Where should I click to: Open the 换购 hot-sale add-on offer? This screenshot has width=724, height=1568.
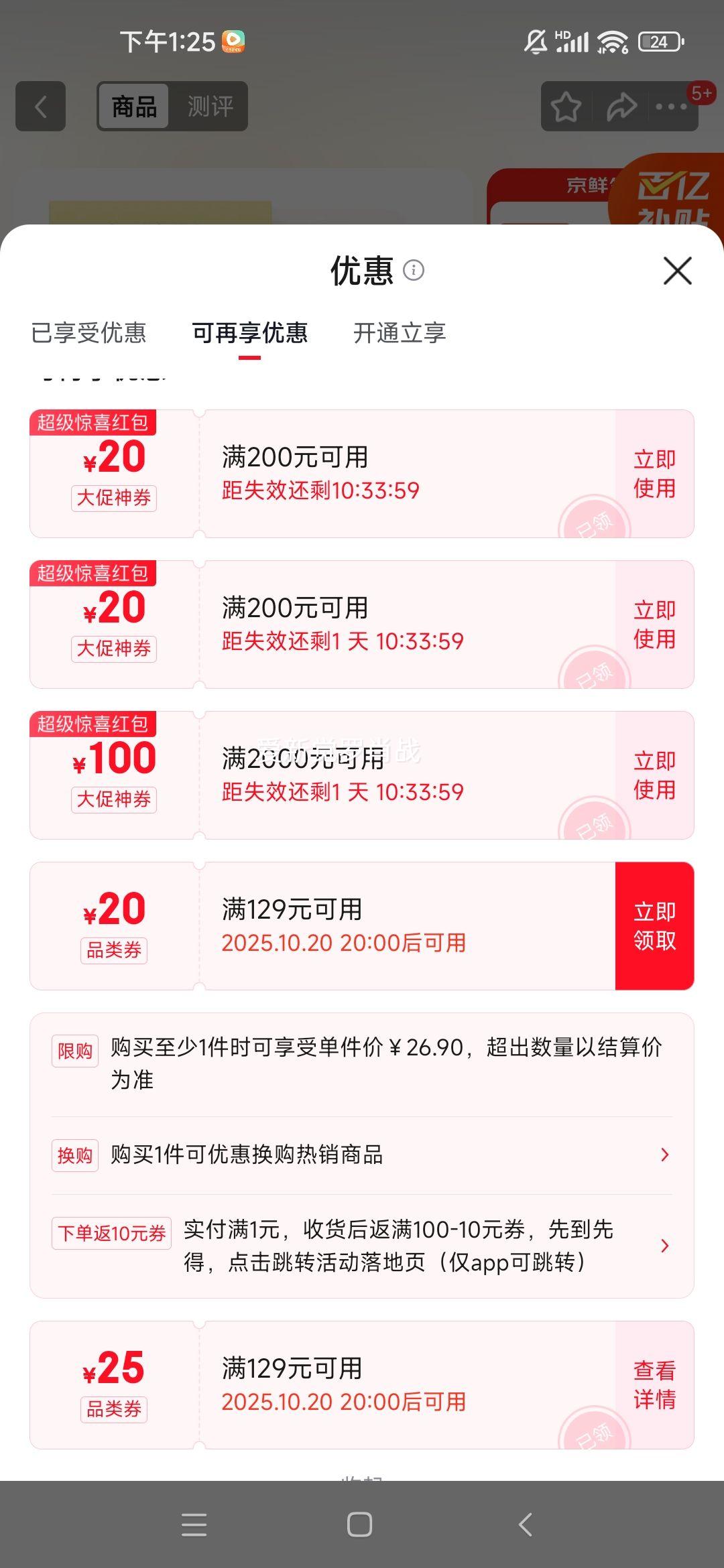click(362, 1155)
